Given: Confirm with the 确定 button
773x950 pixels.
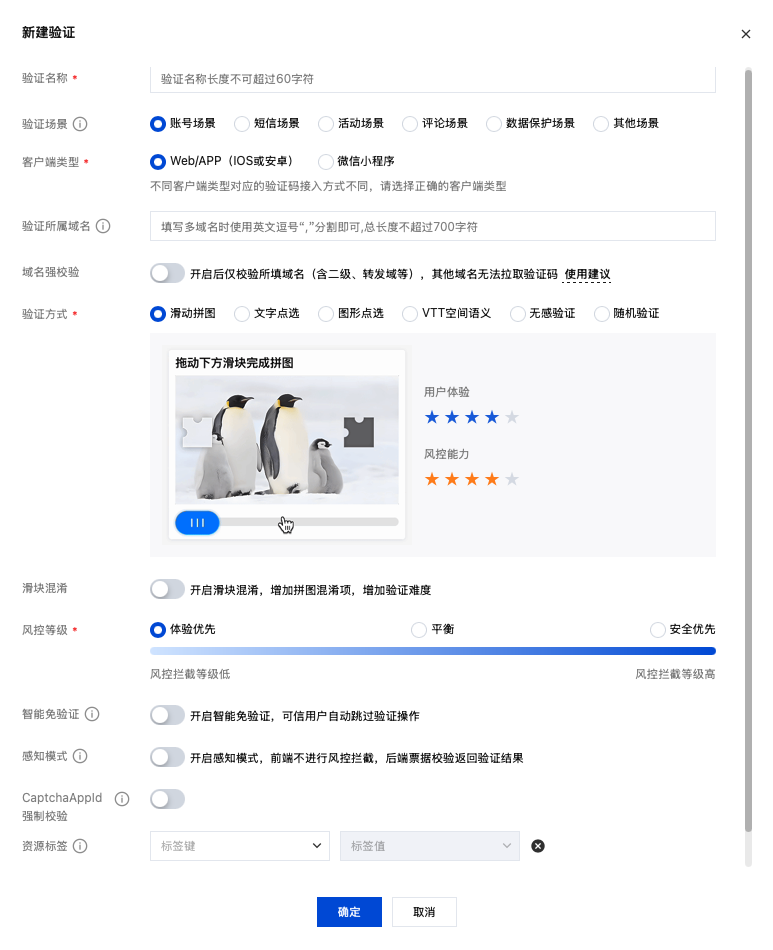Looking at the screenshot, I should coord(349,912).
